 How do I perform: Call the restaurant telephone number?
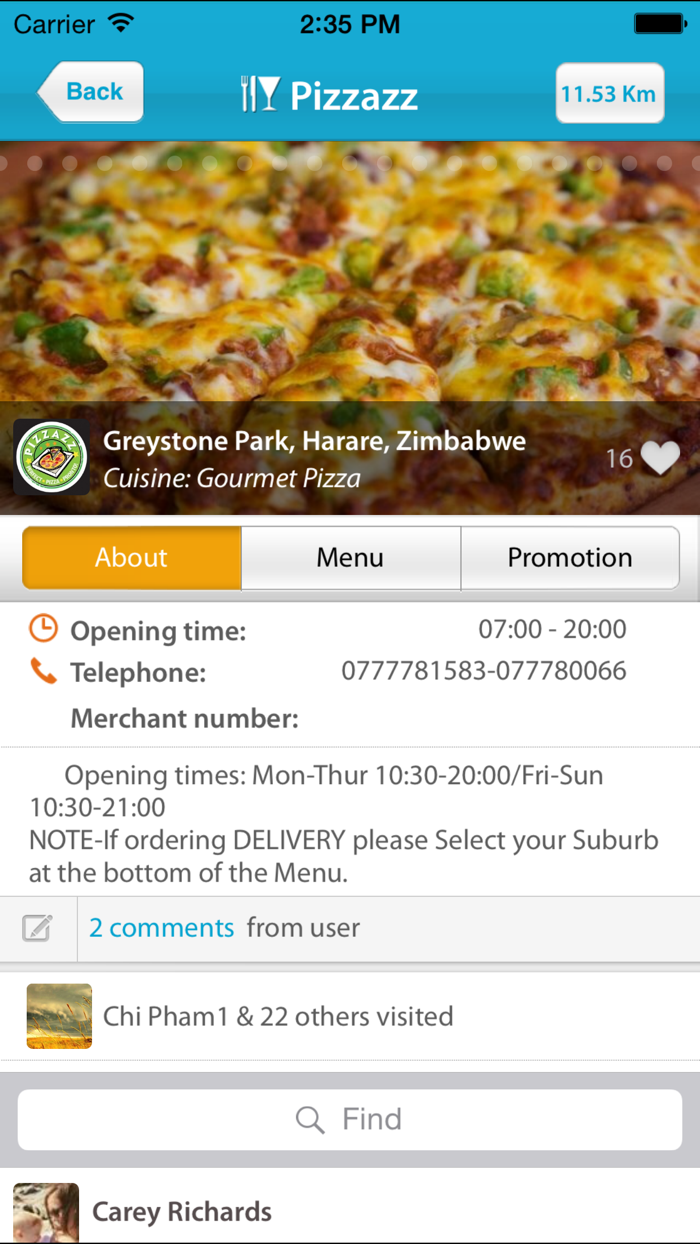[484, 671]
